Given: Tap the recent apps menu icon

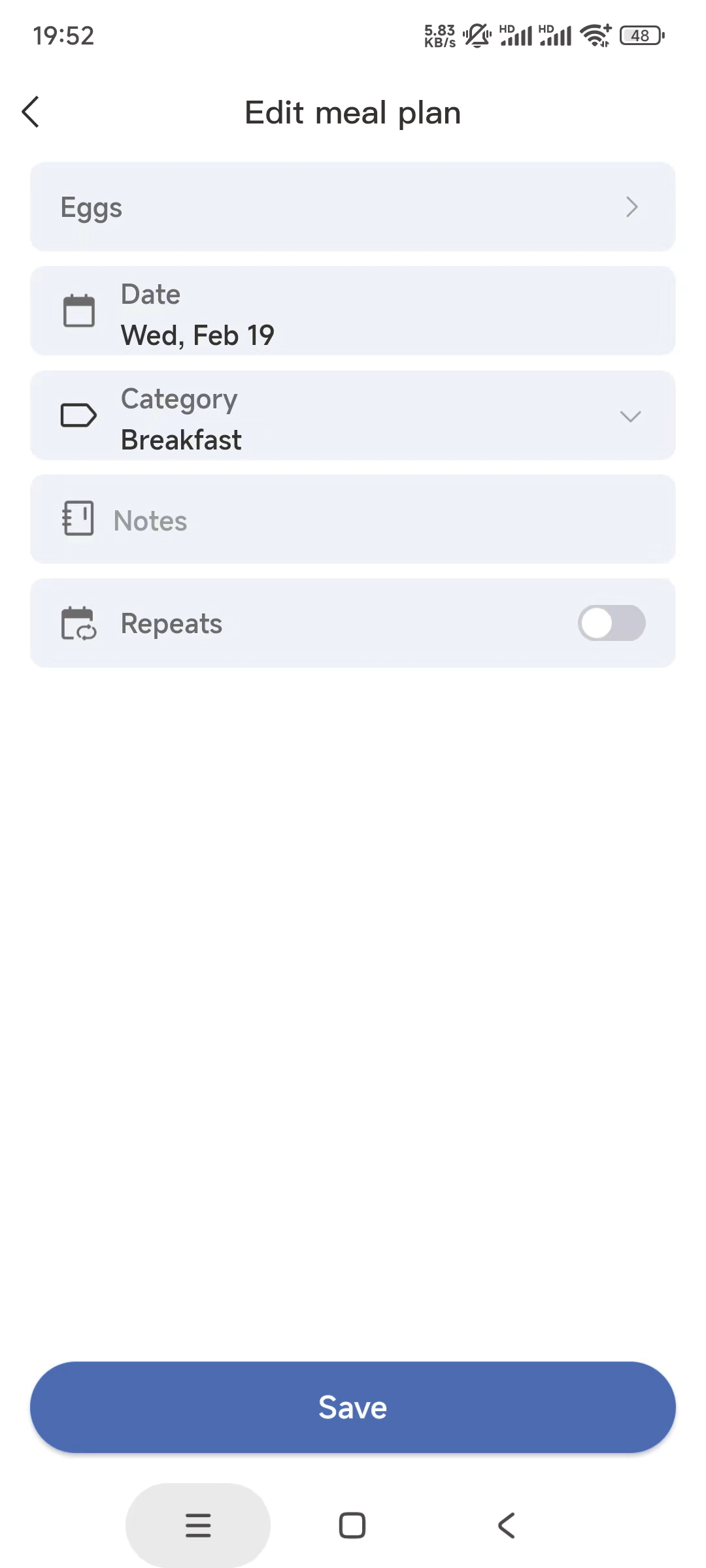Looking at the screenshot, I should pyautogui.click(x=197, y=1525).
